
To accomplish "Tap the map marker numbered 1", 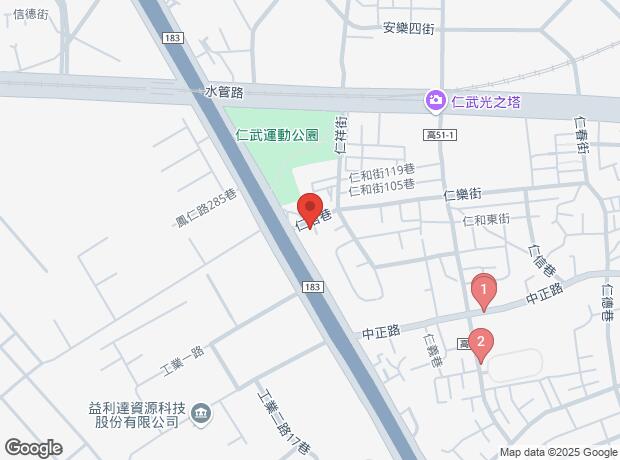I will pyautogui.click(x=484, y=291).
